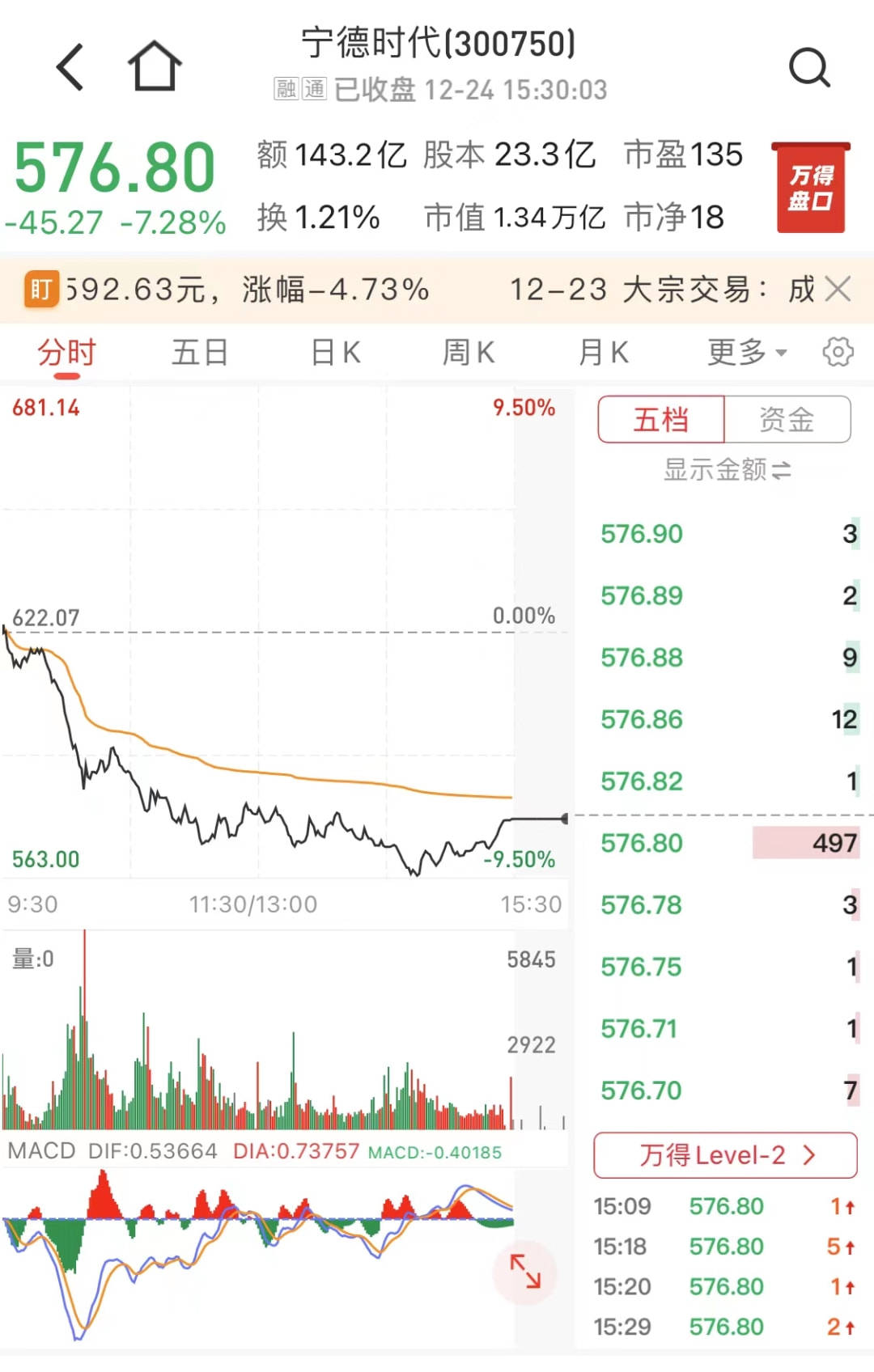
Task: Go back using the top-left arrow
Action: point(70,66)
